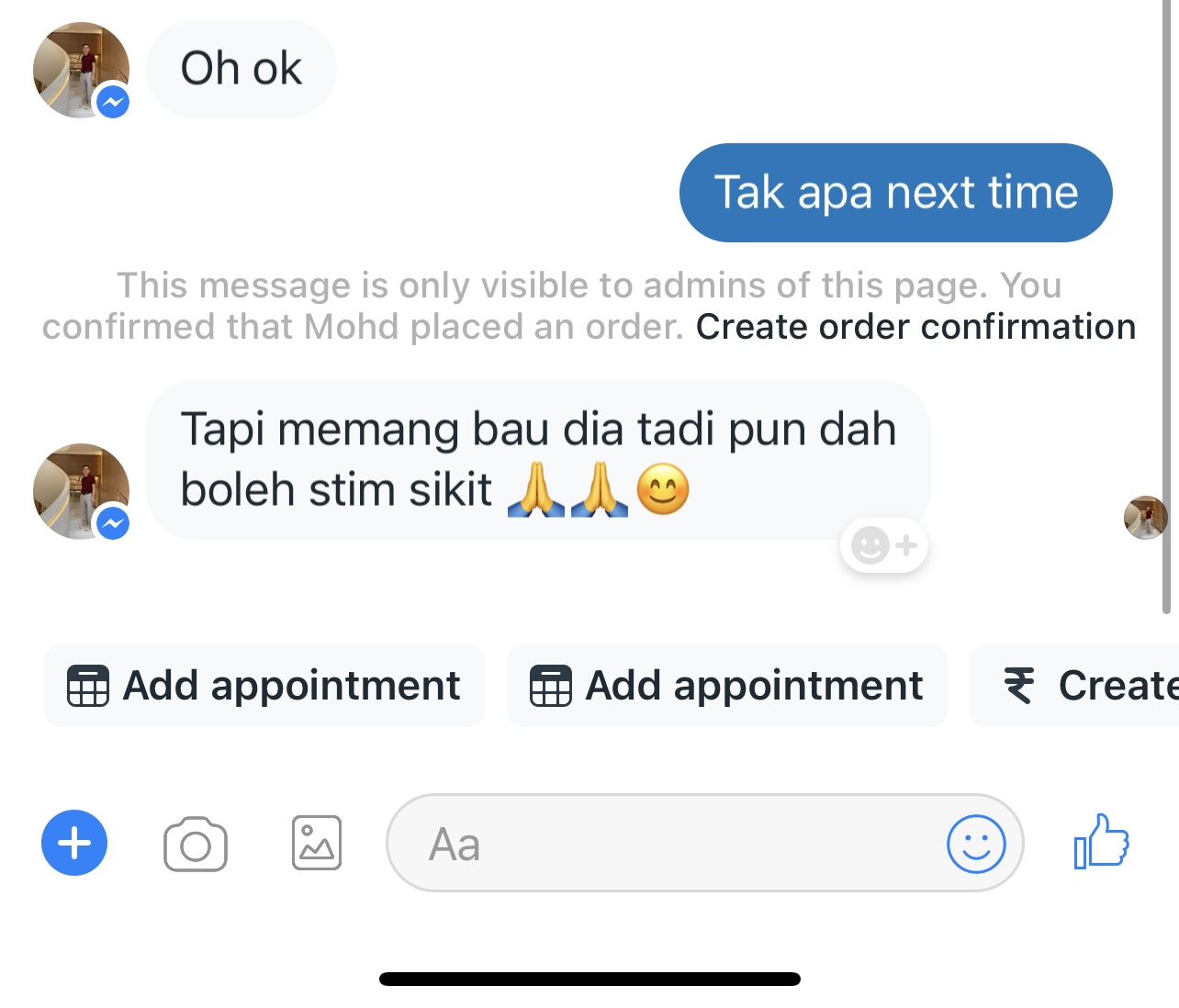Open the emoji picker in message field
This screenshot has height=1008, width=1179.
coord(975,843)
